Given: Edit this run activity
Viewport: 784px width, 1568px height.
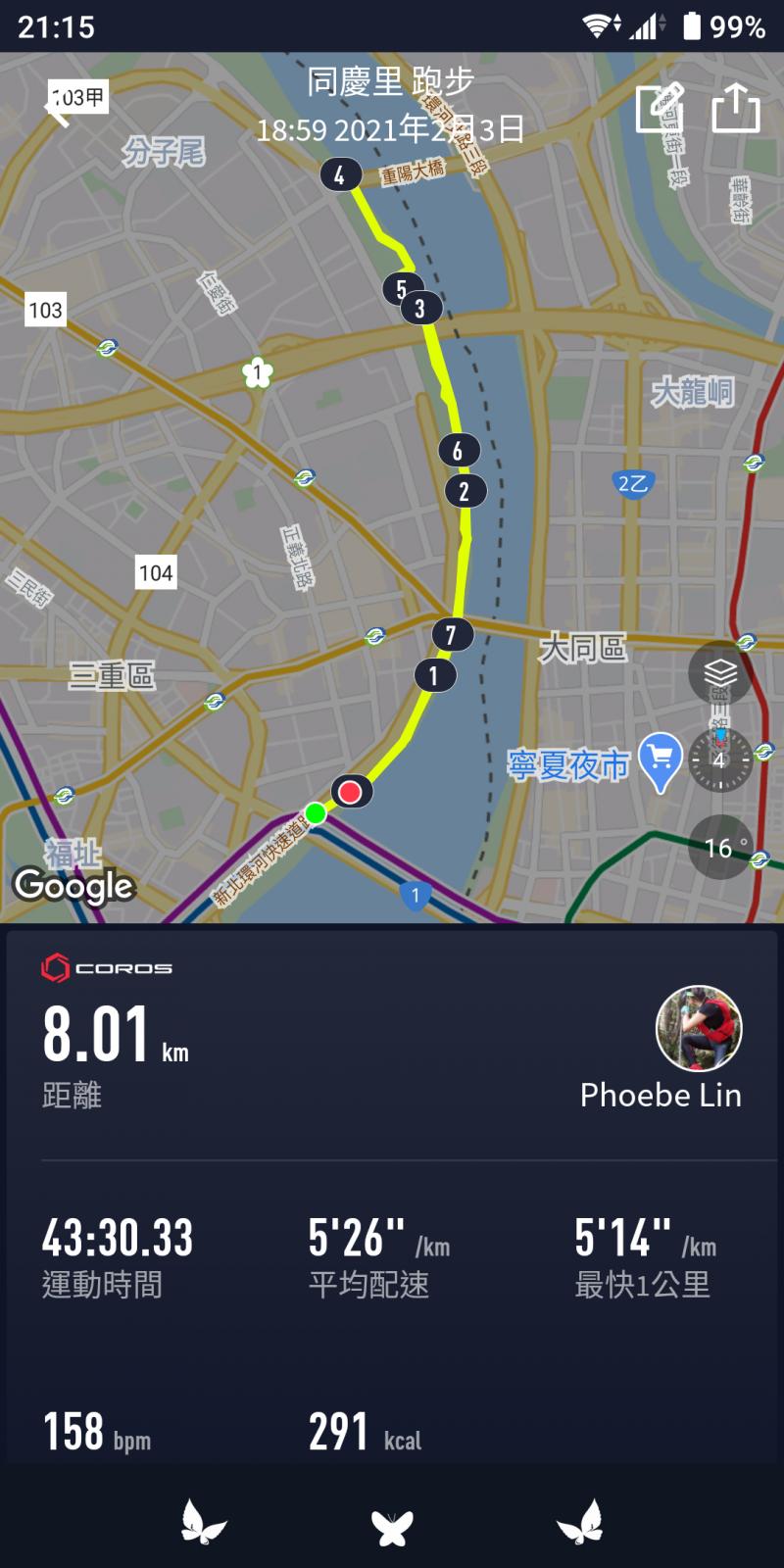Looking at the screenshot, I should pos(660,107).
